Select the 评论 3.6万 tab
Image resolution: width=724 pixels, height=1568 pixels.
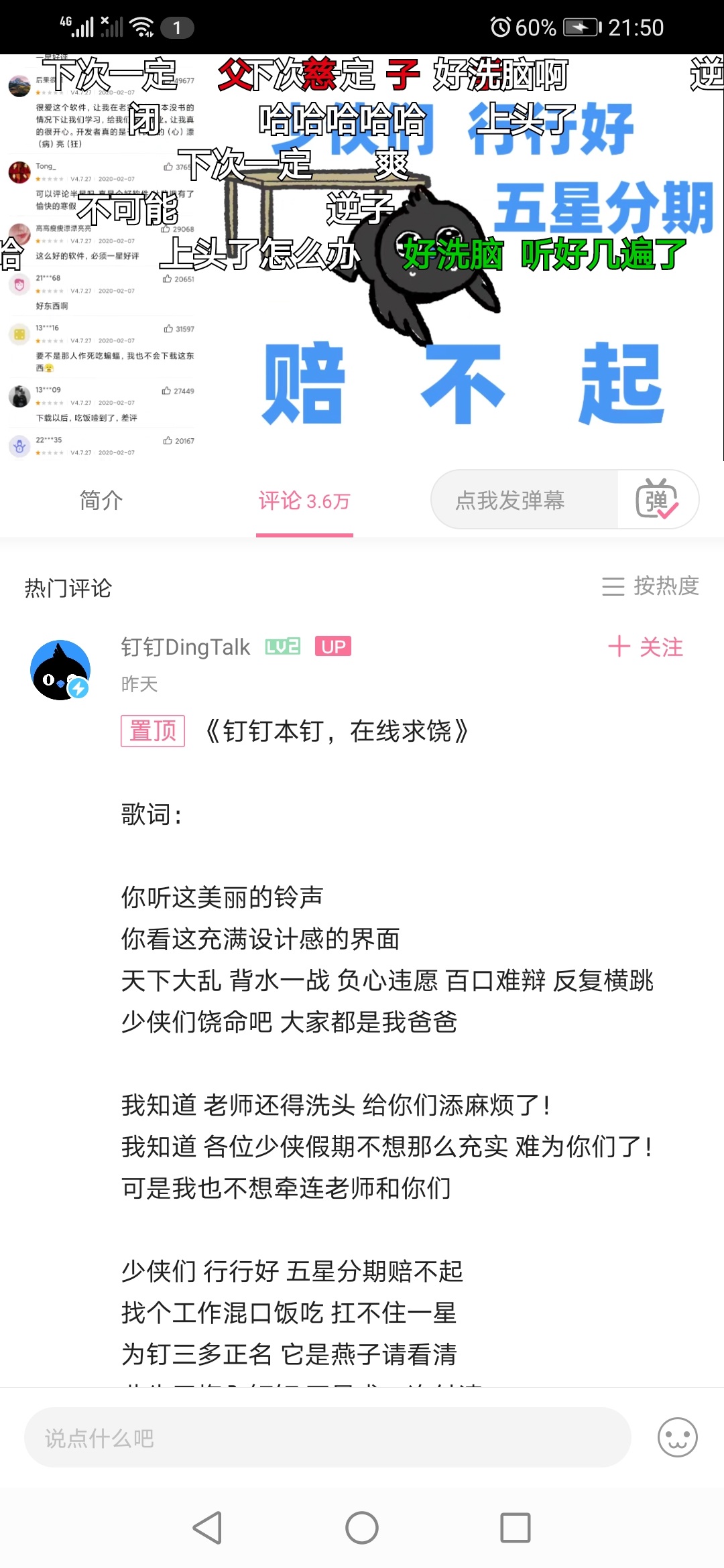point(304,501)
